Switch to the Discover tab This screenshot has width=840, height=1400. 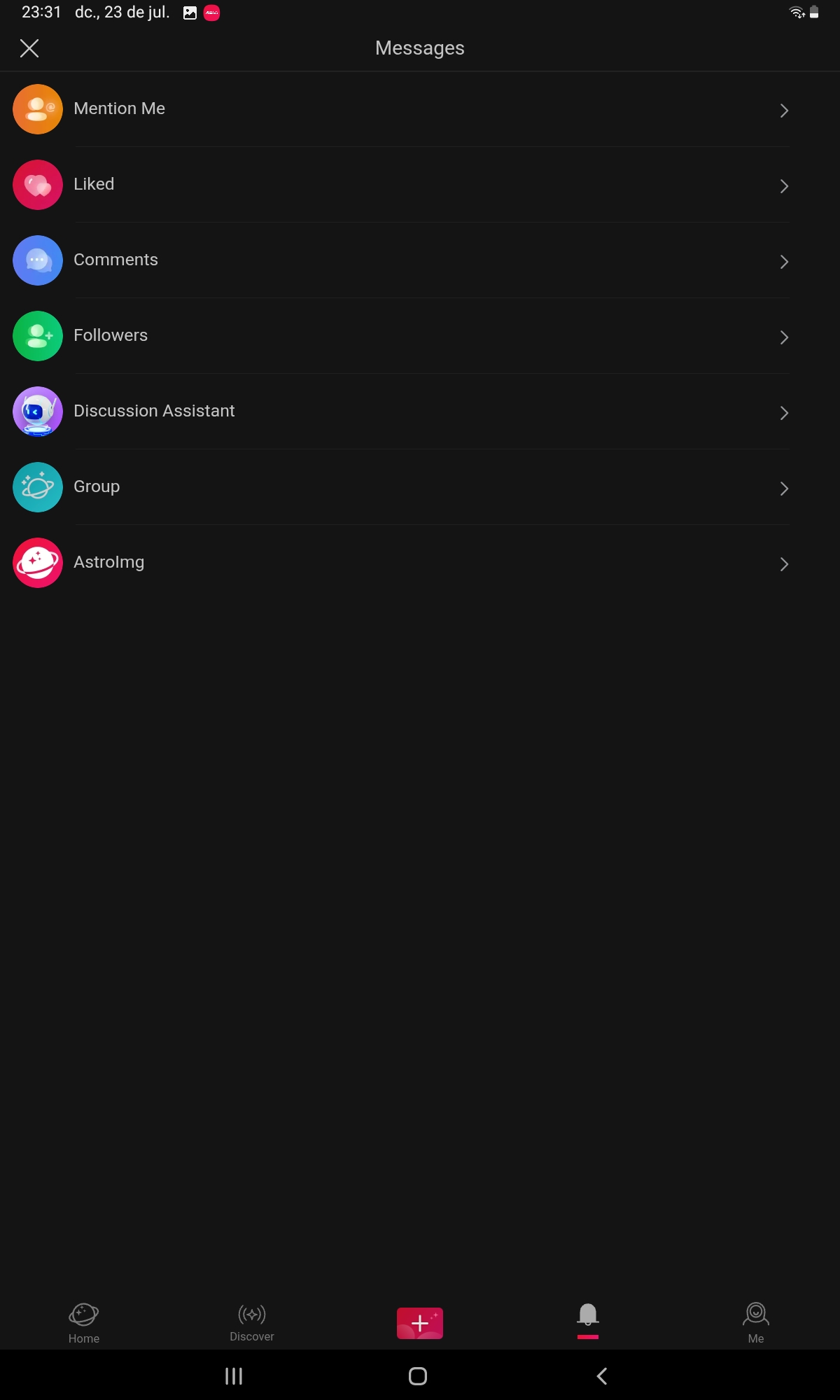tap(252, 1322)
